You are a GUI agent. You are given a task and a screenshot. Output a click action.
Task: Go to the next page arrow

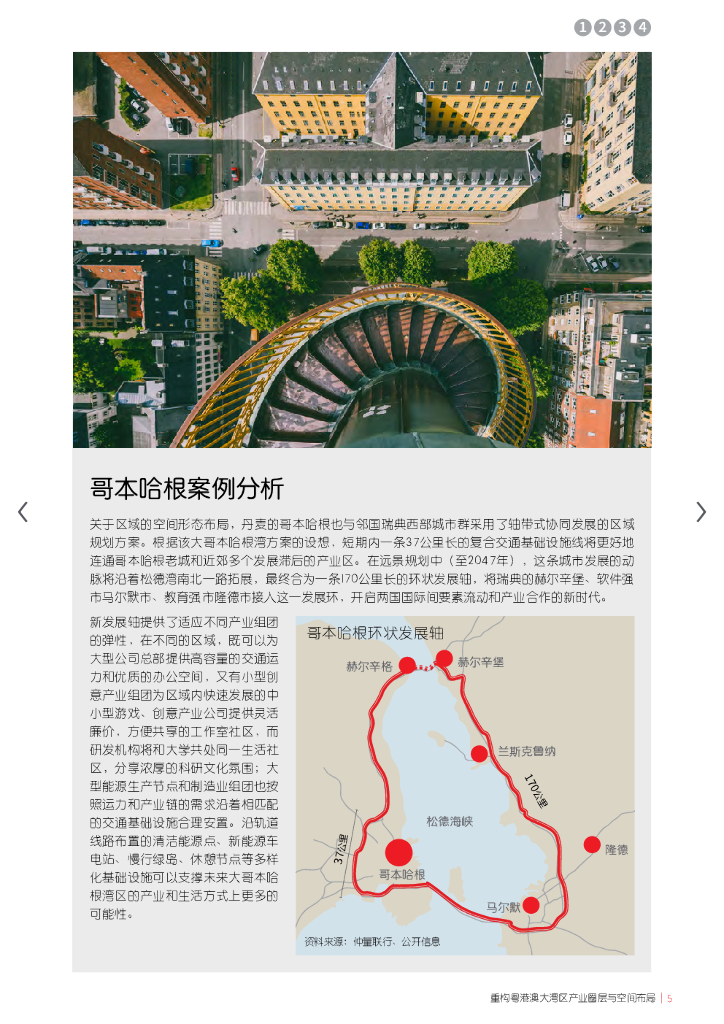701,512
